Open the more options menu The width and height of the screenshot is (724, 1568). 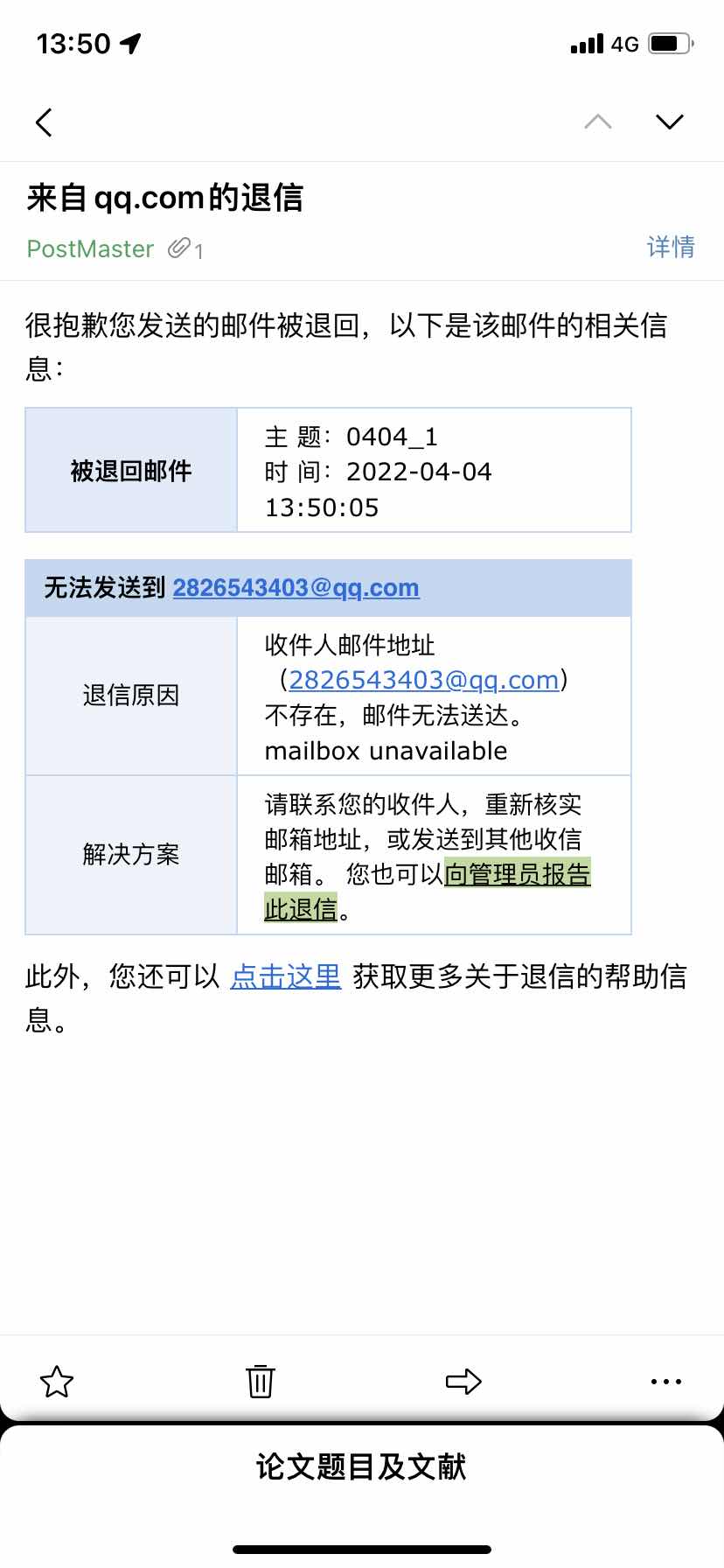[665, 1382]
